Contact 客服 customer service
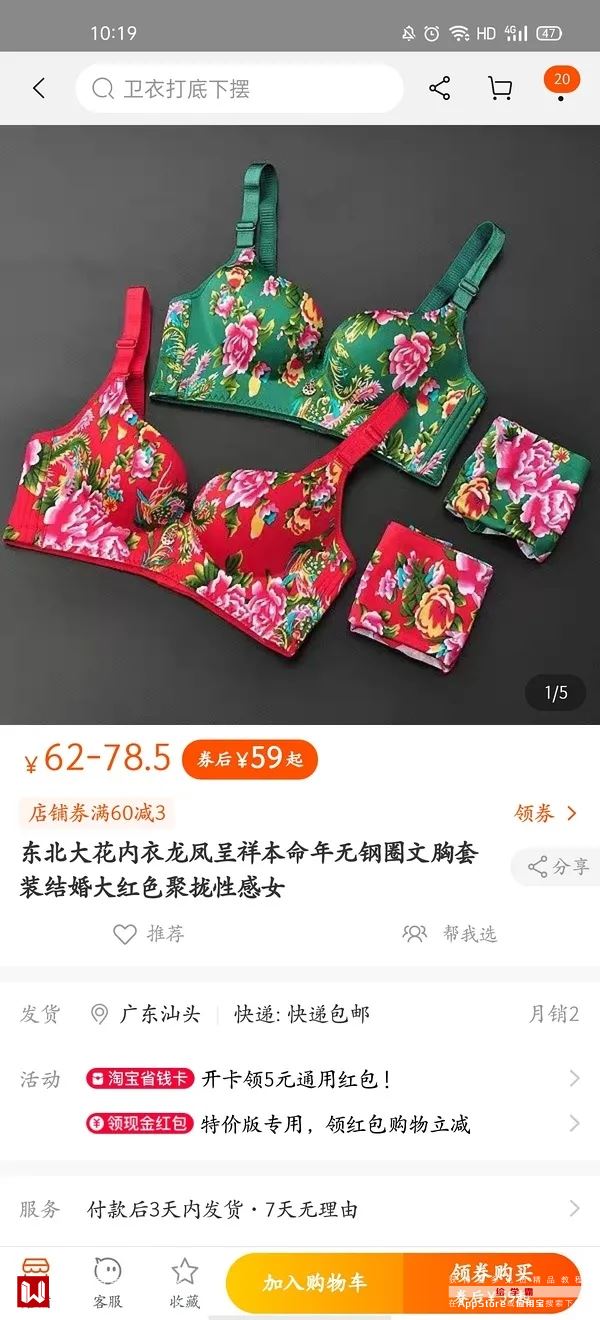600x1320 pixels. (x=108, y=1283)
